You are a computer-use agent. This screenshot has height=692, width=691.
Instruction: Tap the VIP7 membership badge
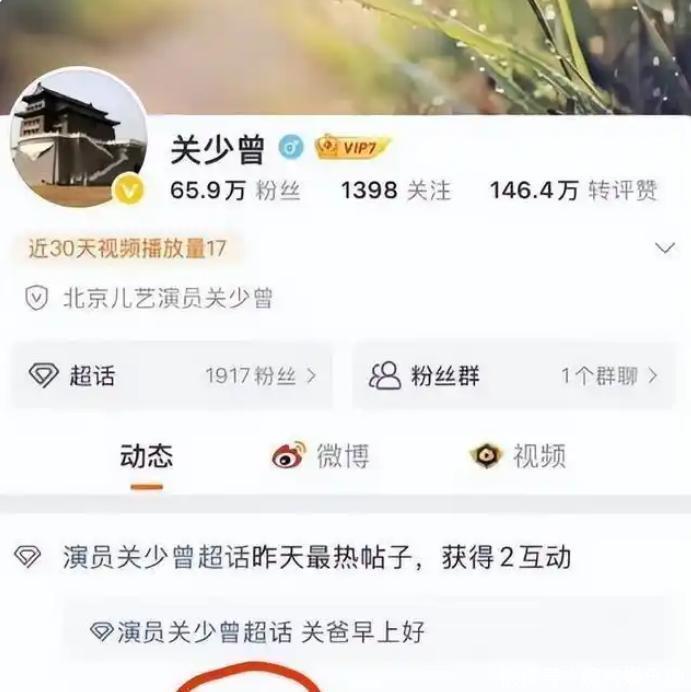click(x=352, y=148)
